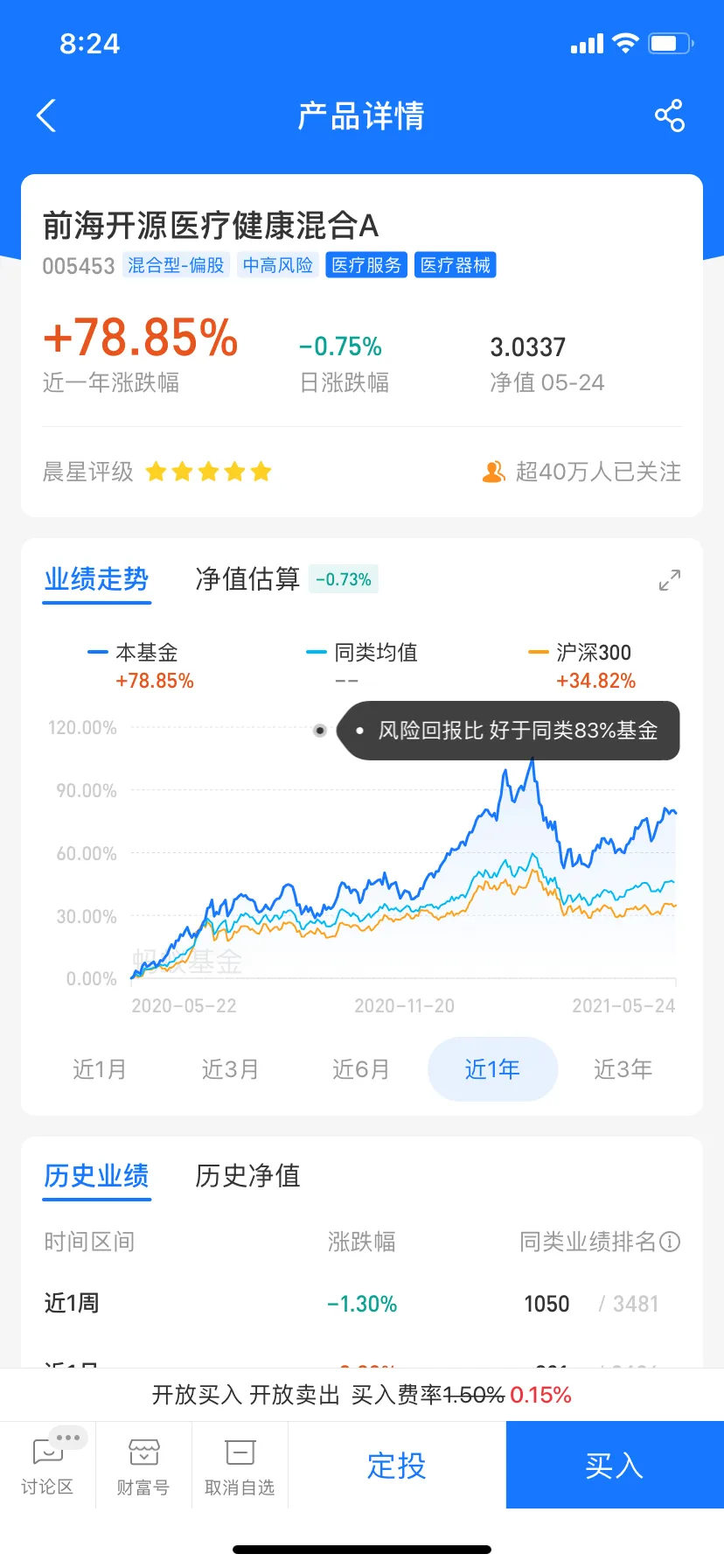This screenshot has height=1568, width=724.
Task: Tap 买入 to buy this fund
Action: coord(615,1465)
